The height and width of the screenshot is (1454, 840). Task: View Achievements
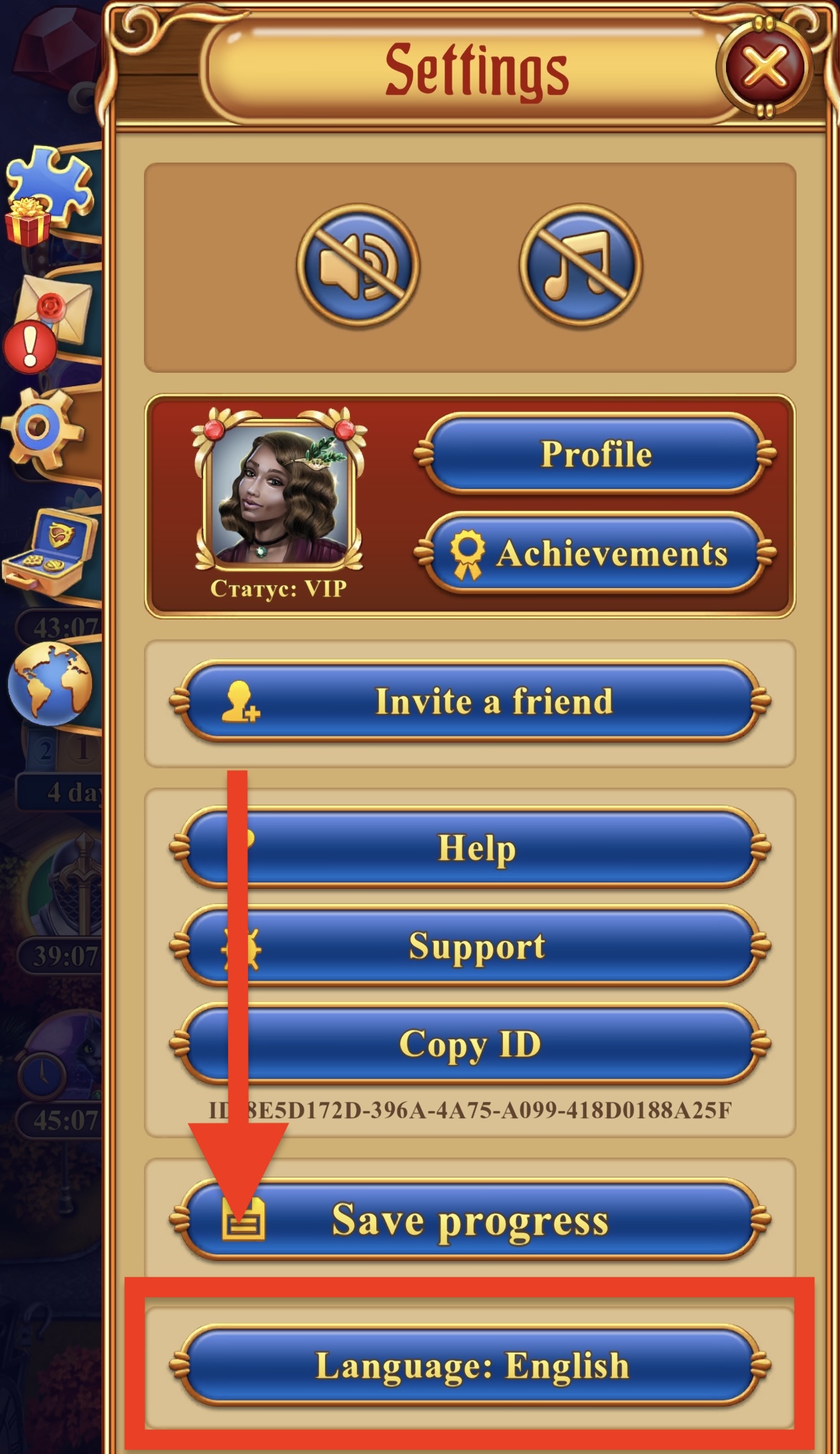click(x=596, y=553)
